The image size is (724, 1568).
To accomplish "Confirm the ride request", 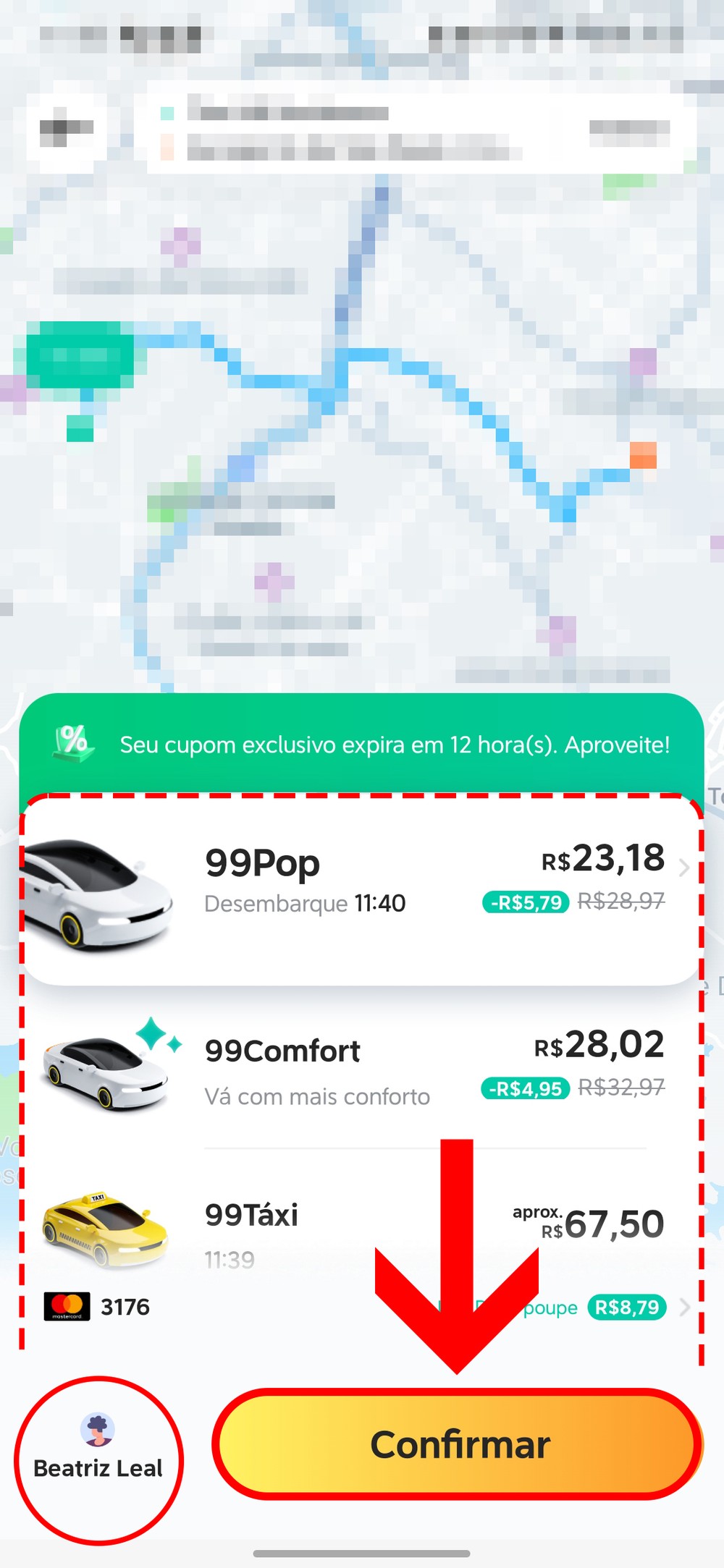I will tap(459, 1444).
